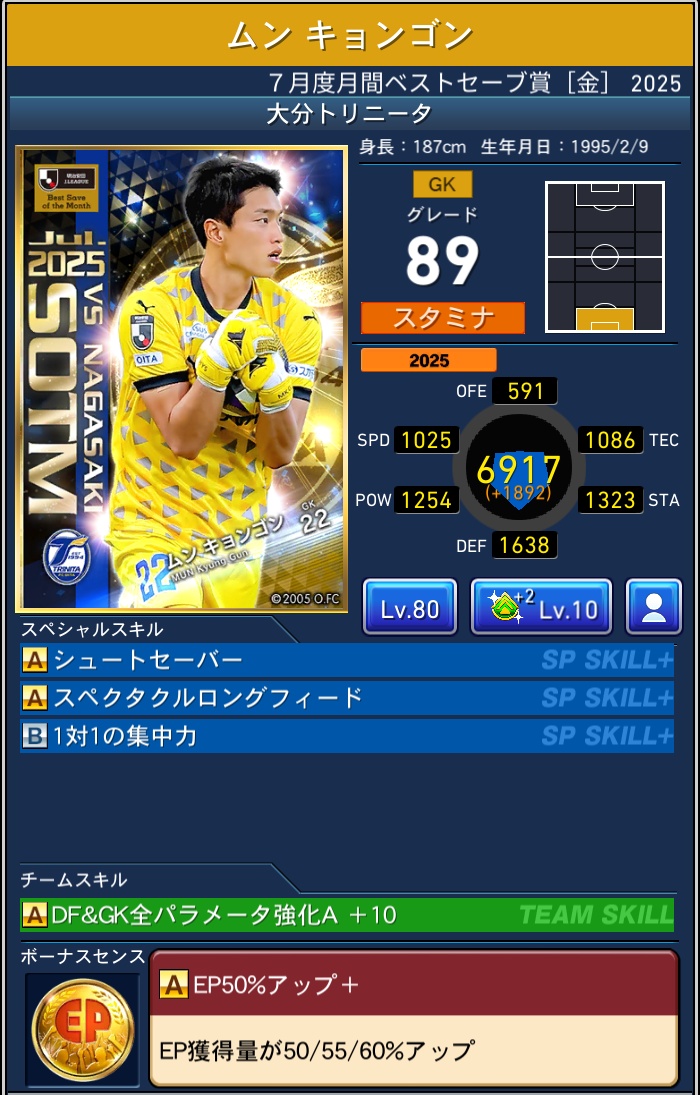Tap the Lv.80 level button
The height and width of the screenshot is (1095, 700).
(x=410, y=607)
